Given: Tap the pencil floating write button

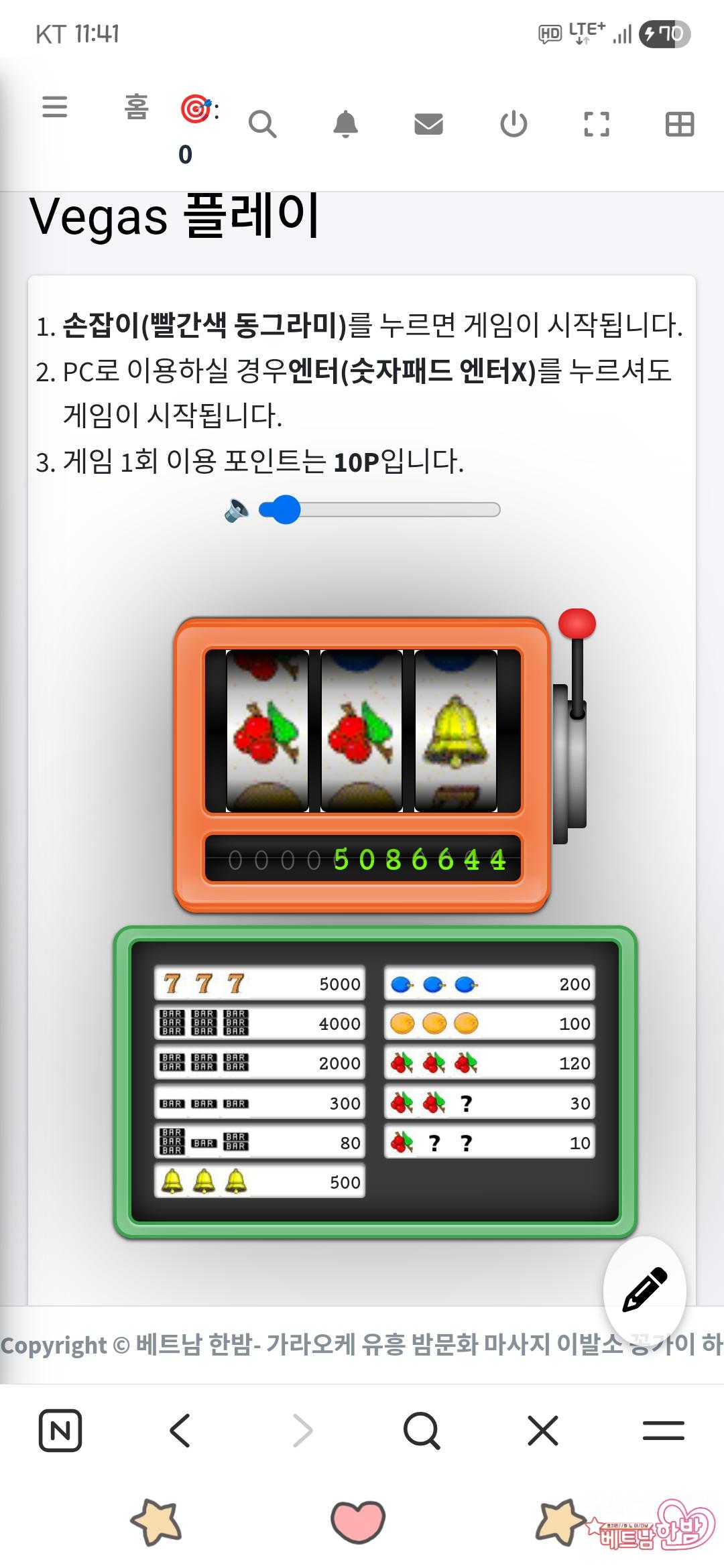Looking at the screenshot, I should [644, 1289].
